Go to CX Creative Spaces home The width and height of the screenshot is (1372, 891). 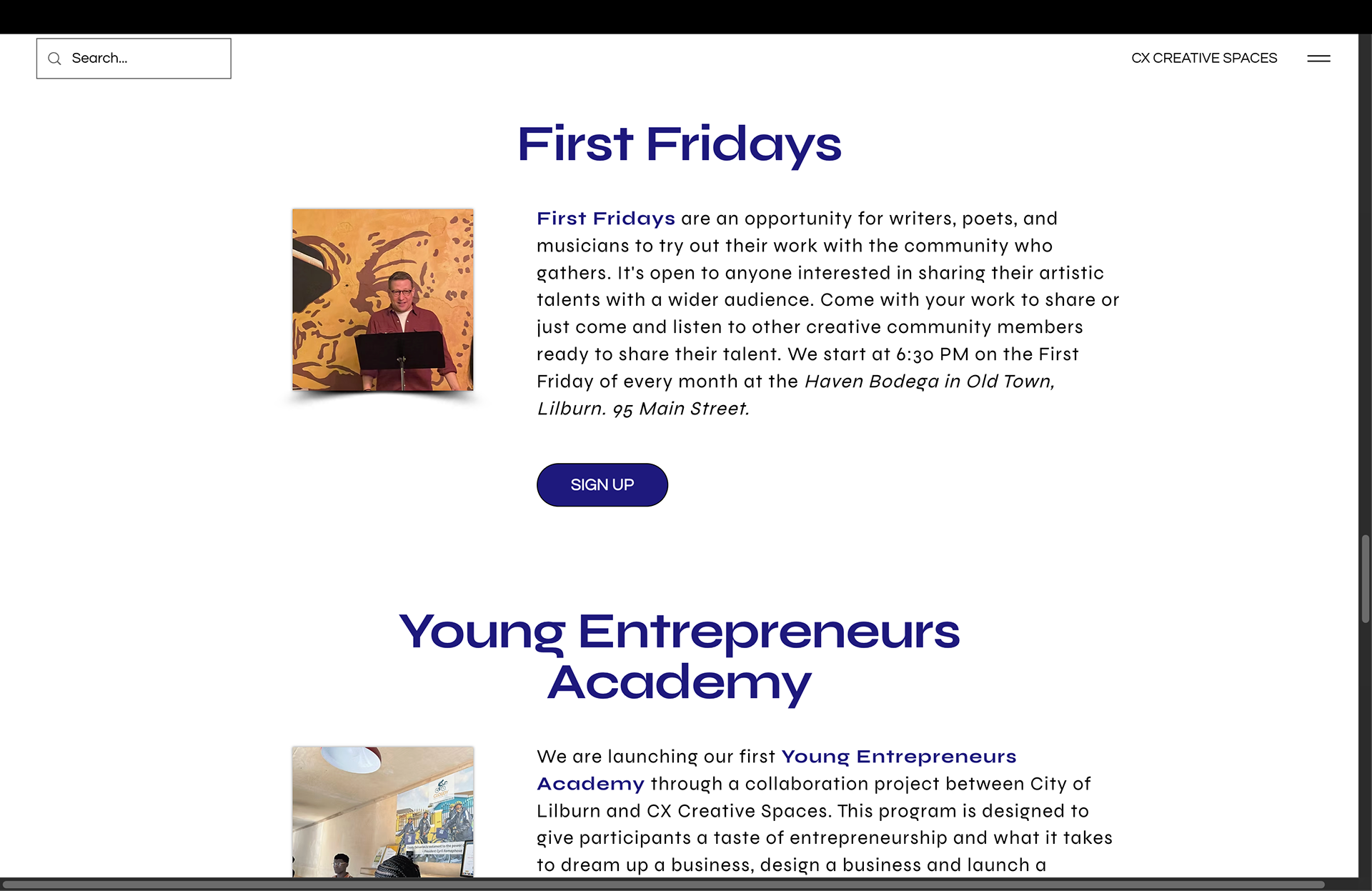(1203, 59)
